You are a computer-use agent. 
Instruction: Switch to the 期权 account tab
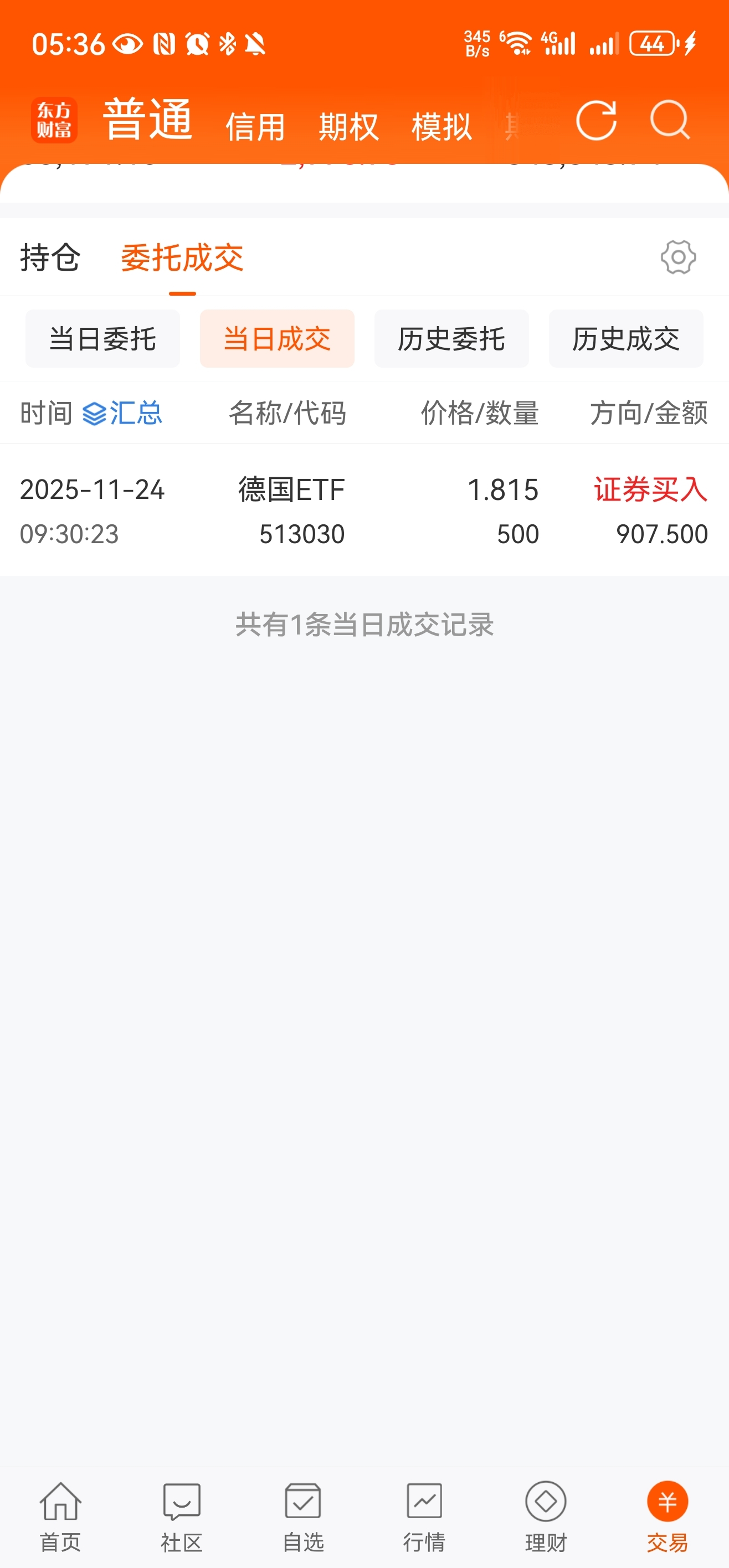348,127
